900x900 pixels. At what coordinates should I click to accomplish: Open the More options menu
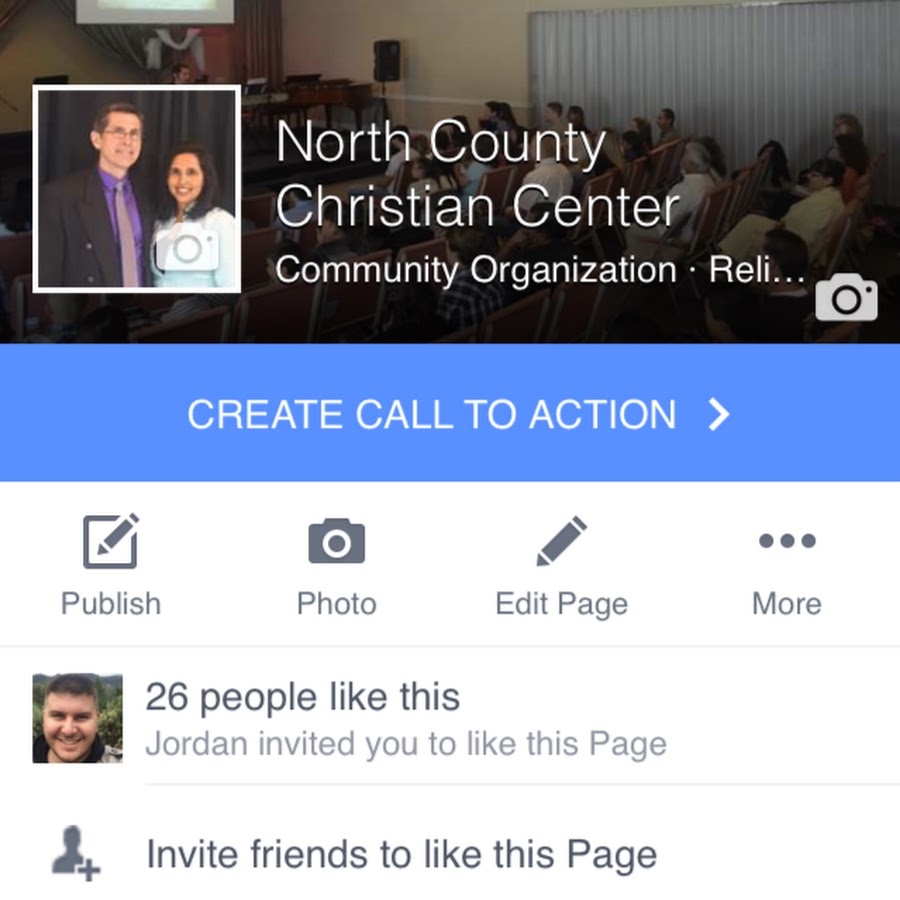[787, 565]
